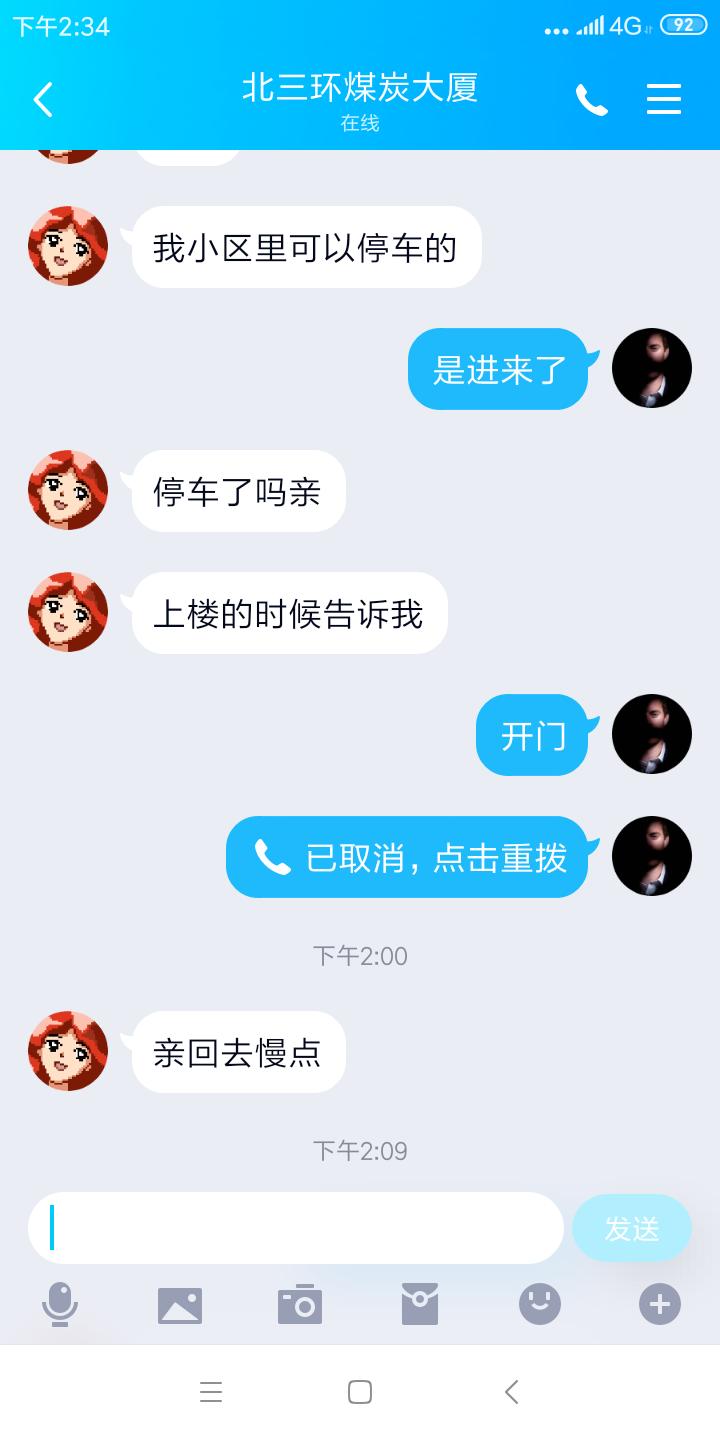Select the photo gallery icon
This screenshot has height=1440, width=720.
tap(180, 1303)
